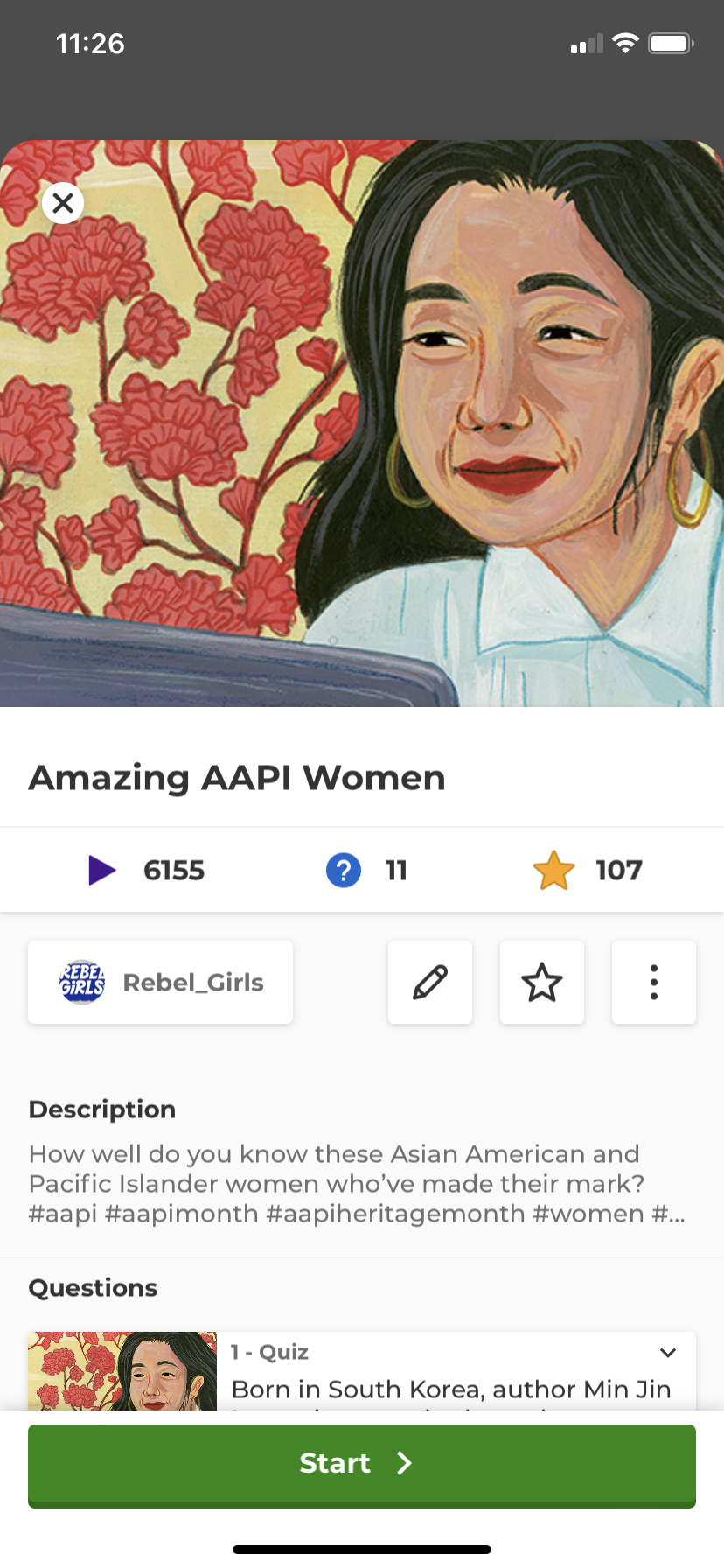Open the three-dot overflow menu
Image resolution: width=724 pixels, height=1568 pixels.
pos(654,983)
